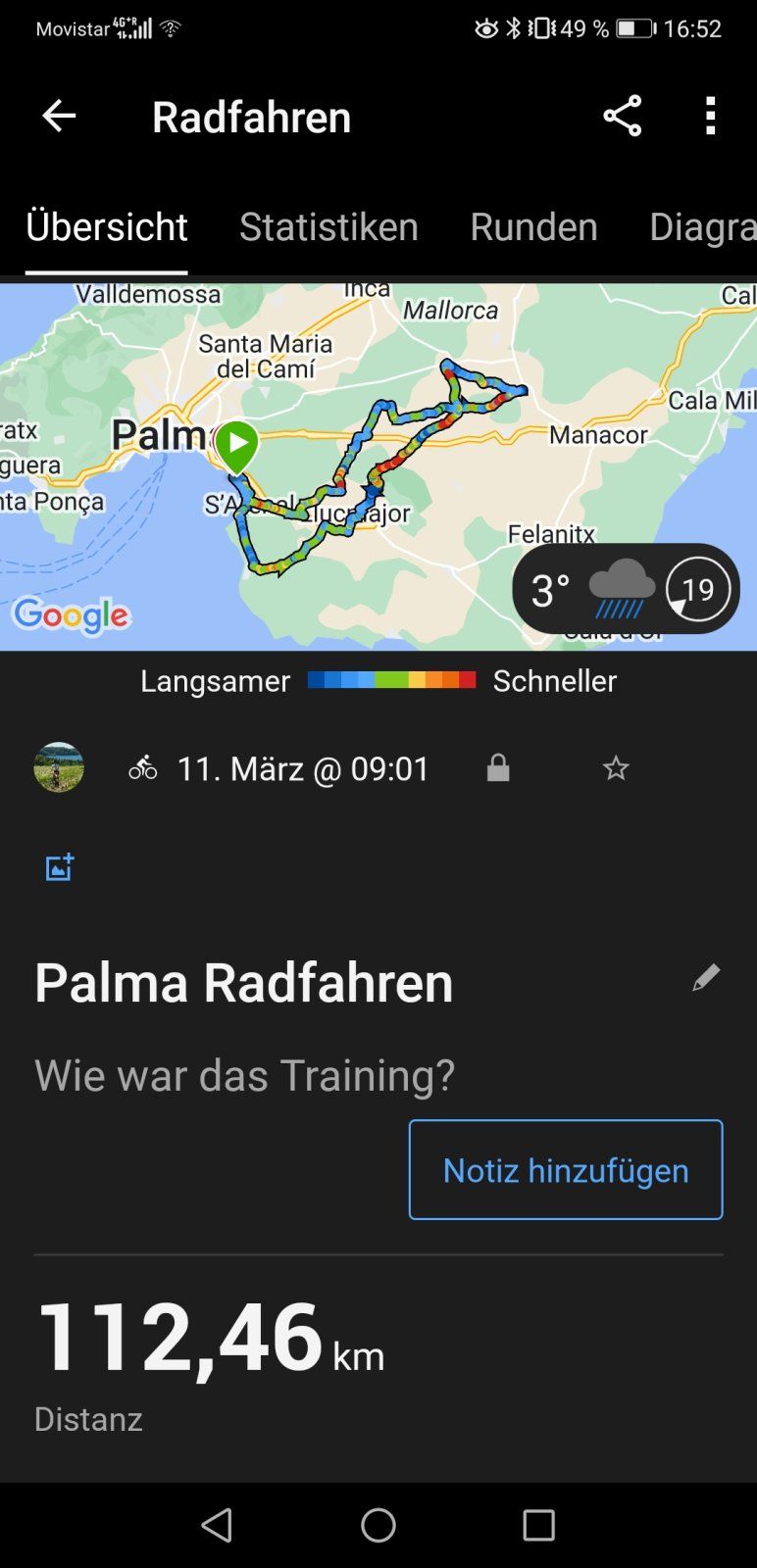This screenshot has height=1568, width=757.
Task: Select the Übersicht tab
Action: (x=106, y=227)
